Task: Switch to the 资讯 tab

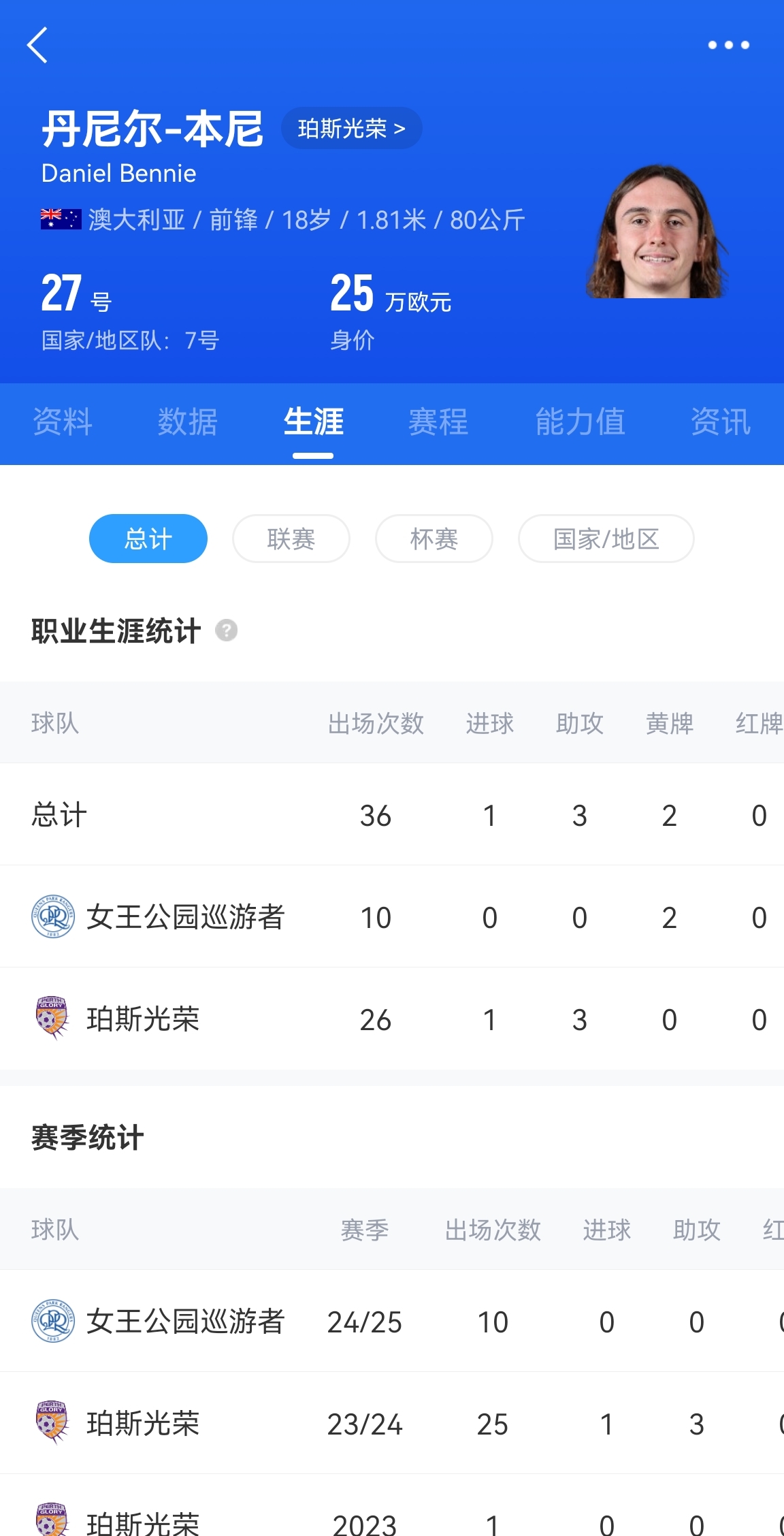Action: pyautogui.click(x=720, y=422)
